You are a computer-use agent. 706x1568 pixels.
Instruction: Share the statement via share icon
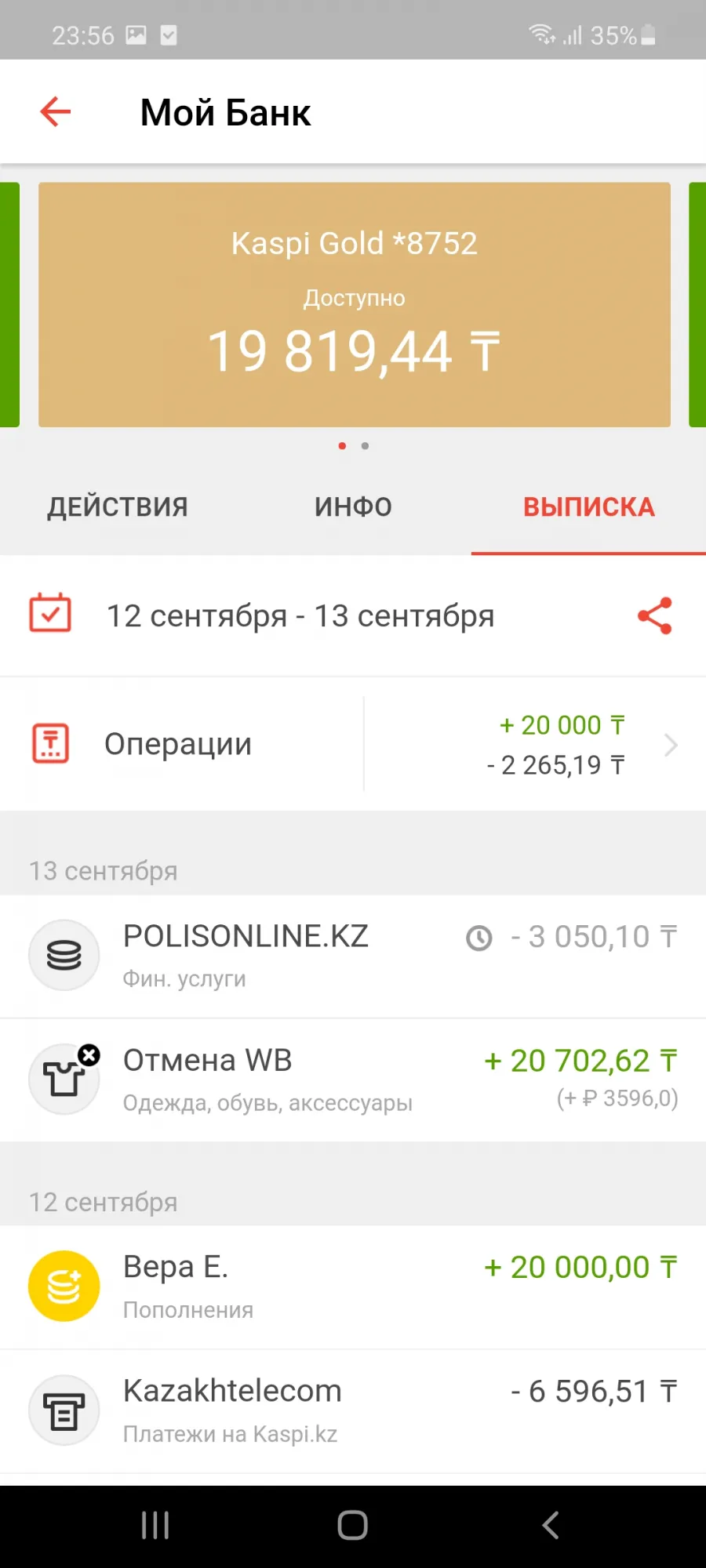[655, 615]
